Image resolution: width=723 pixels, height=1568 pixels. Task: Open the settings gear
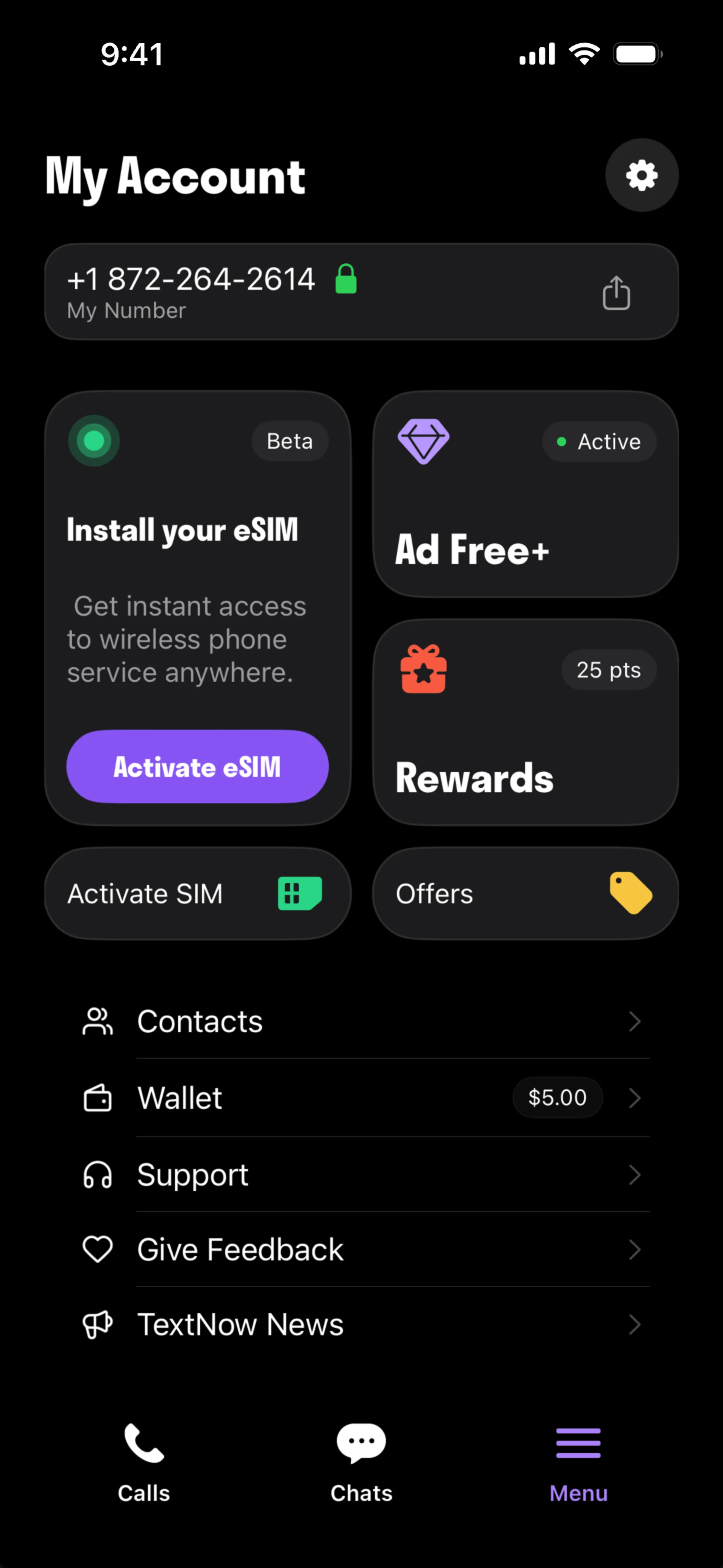641,175
